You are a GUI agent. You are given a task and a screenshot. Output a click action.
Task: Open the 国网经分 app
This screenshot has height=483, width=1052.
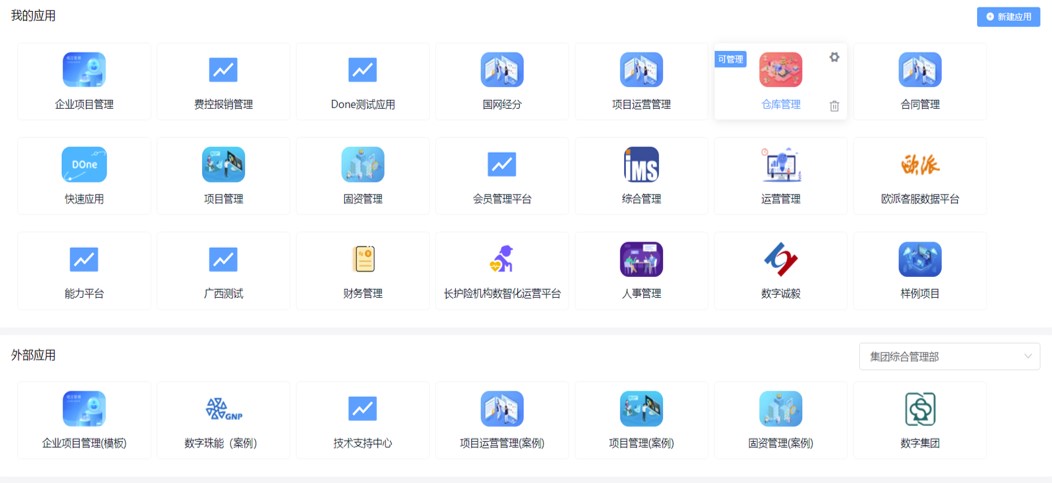(x=502, y=81)
